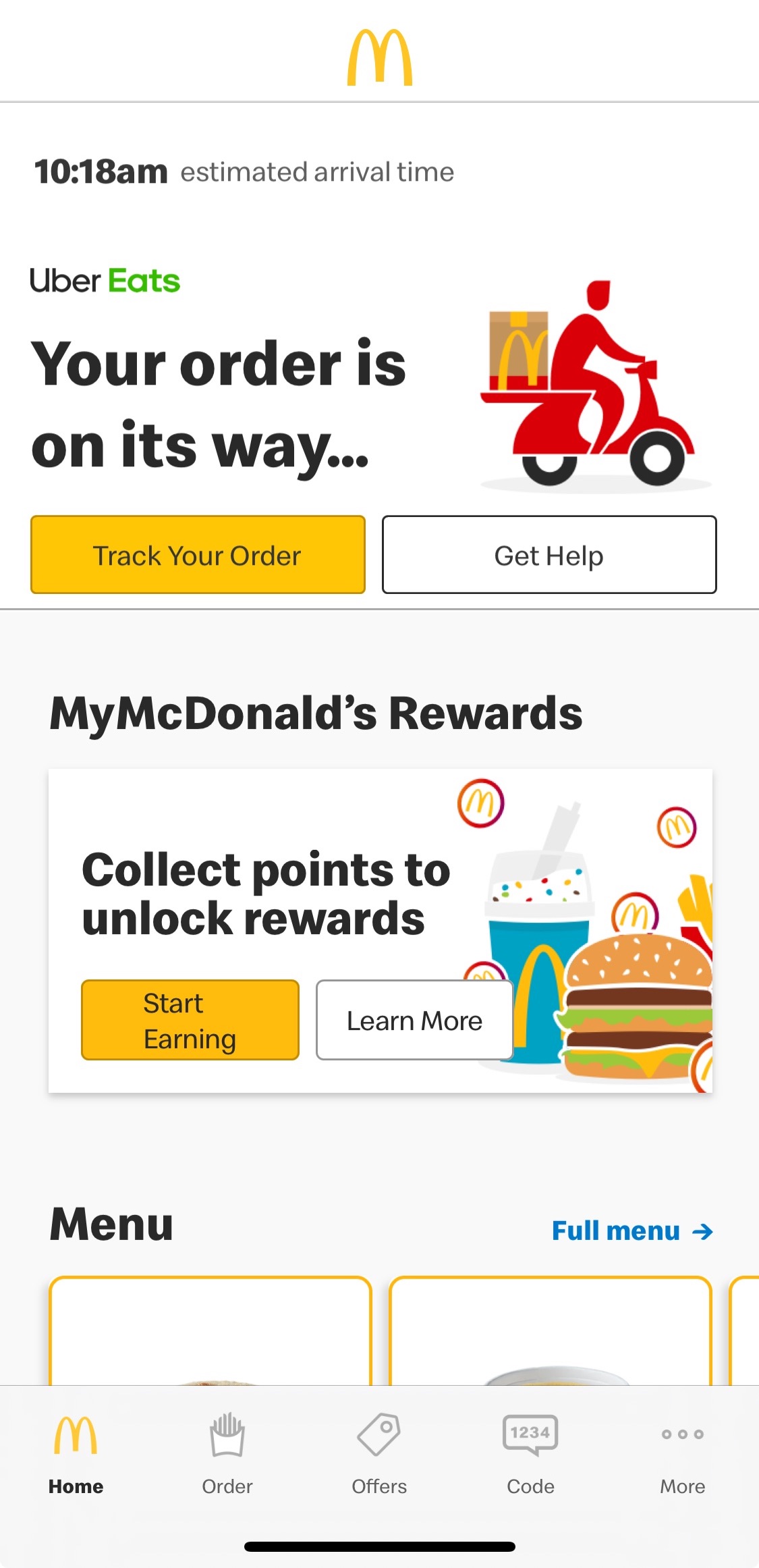This screenshot has width=759, height=1568.
Task: Switch to the Offers tab
Action: (x=379, y=1451)
